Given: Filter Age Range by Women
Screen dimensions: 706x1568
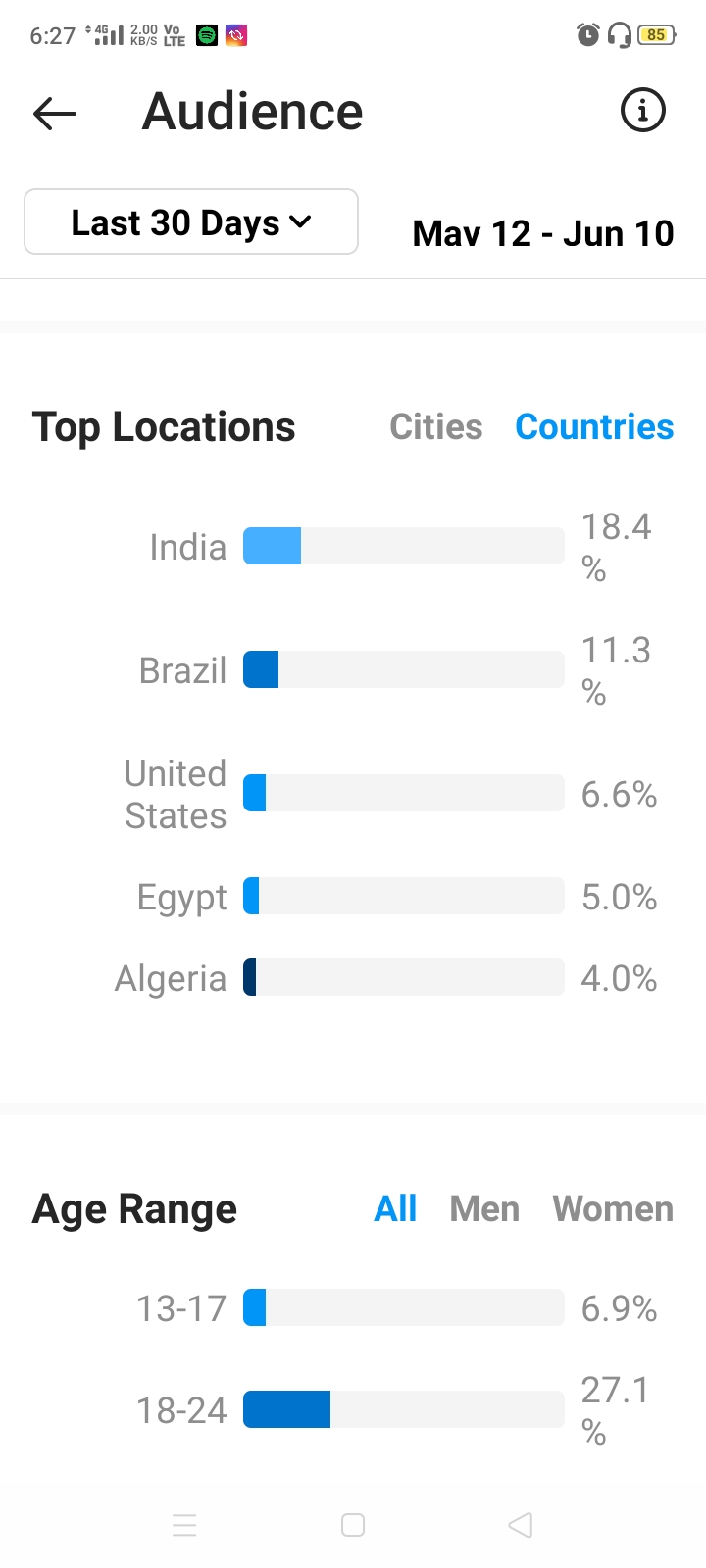Looking at the screenshot, I should coord(613,1209).
